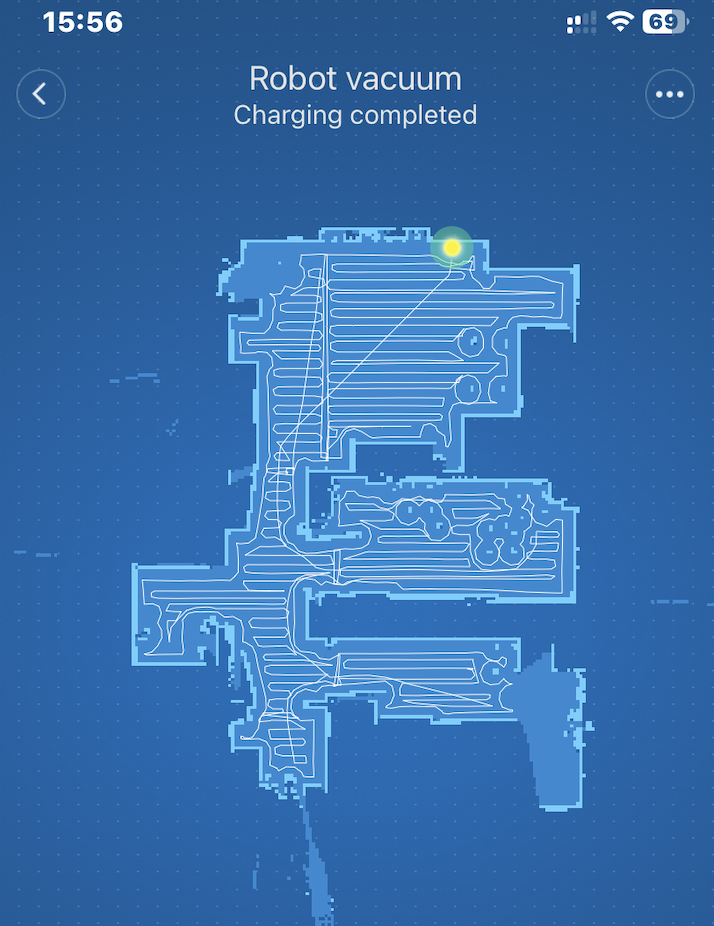Go back using the arrow icon
The image size is (714, 926).
pyautogui.click(x=41, y=94)
